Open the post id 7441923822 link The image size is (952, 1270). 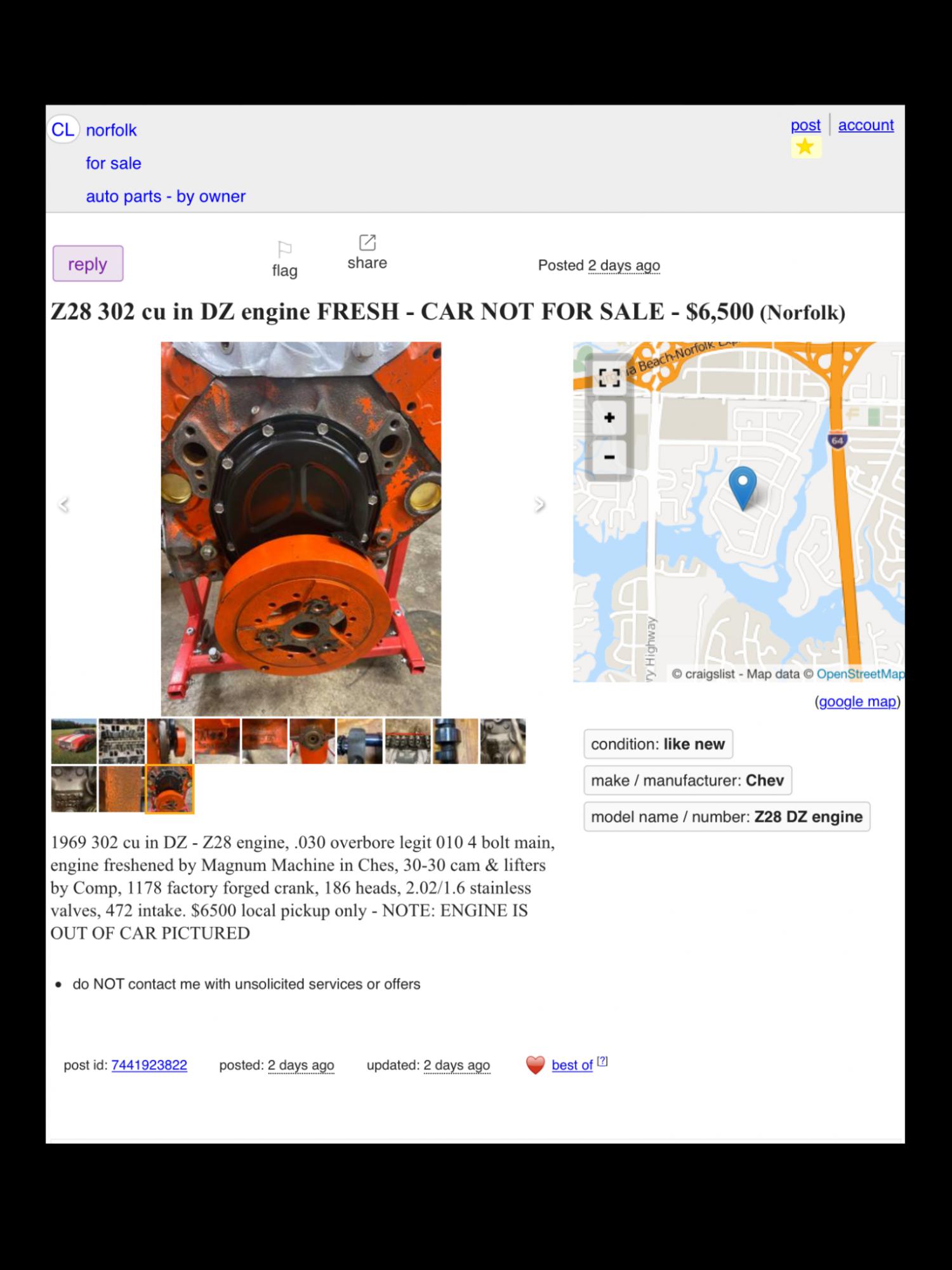click(149, 1065)
